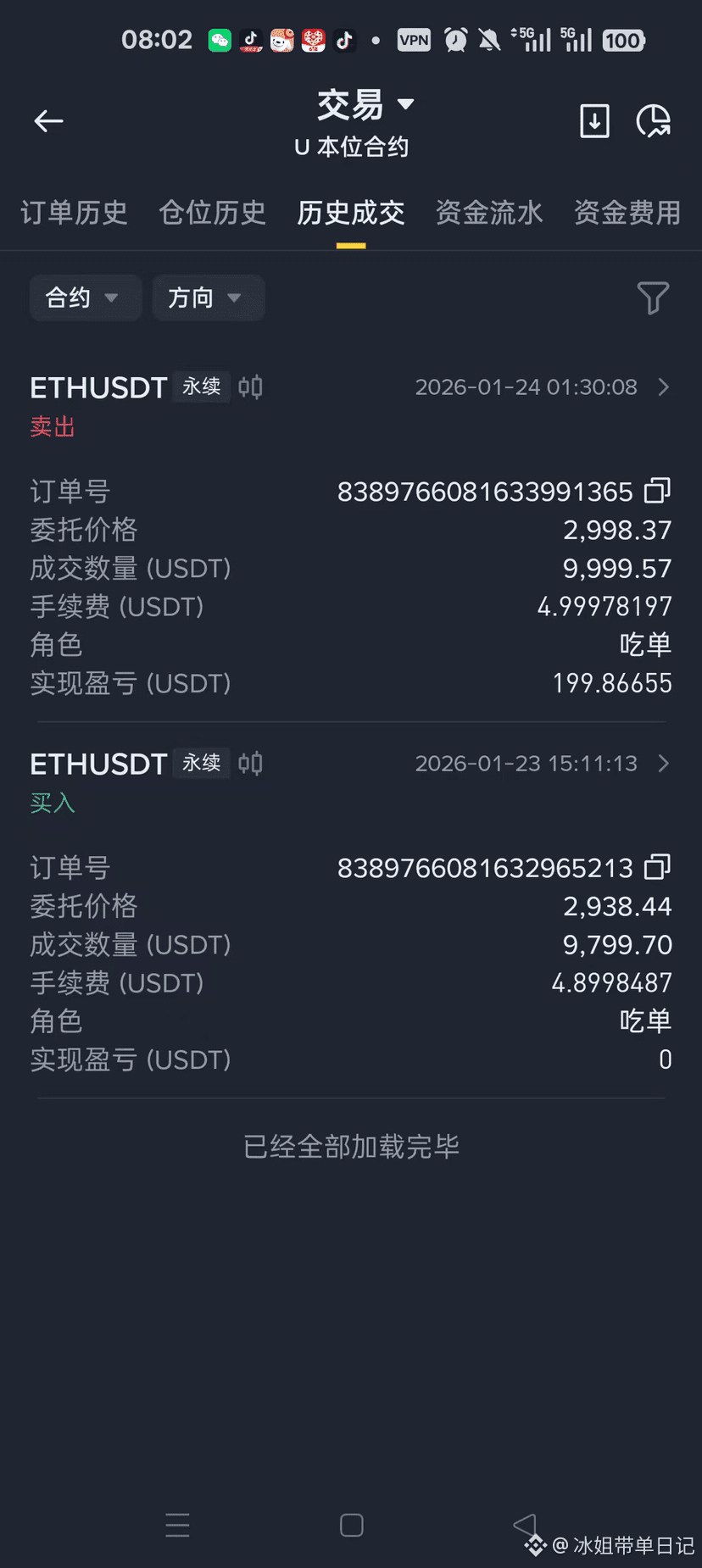Copy order number 8389766081633991365
The width and height of the screenshot is (702, 1568).
657,490
